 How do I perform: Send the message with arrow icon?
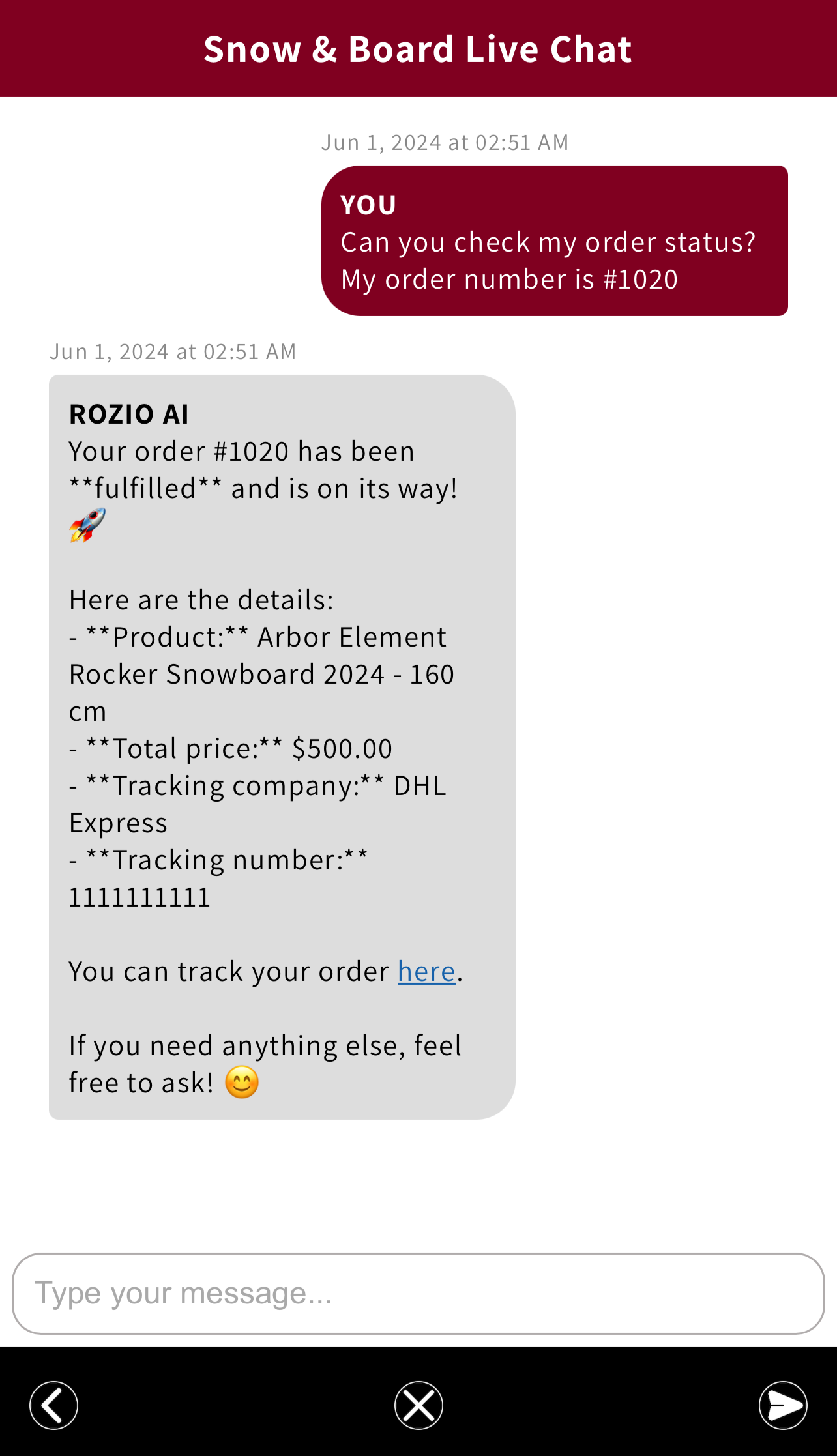coord(783,1405)
